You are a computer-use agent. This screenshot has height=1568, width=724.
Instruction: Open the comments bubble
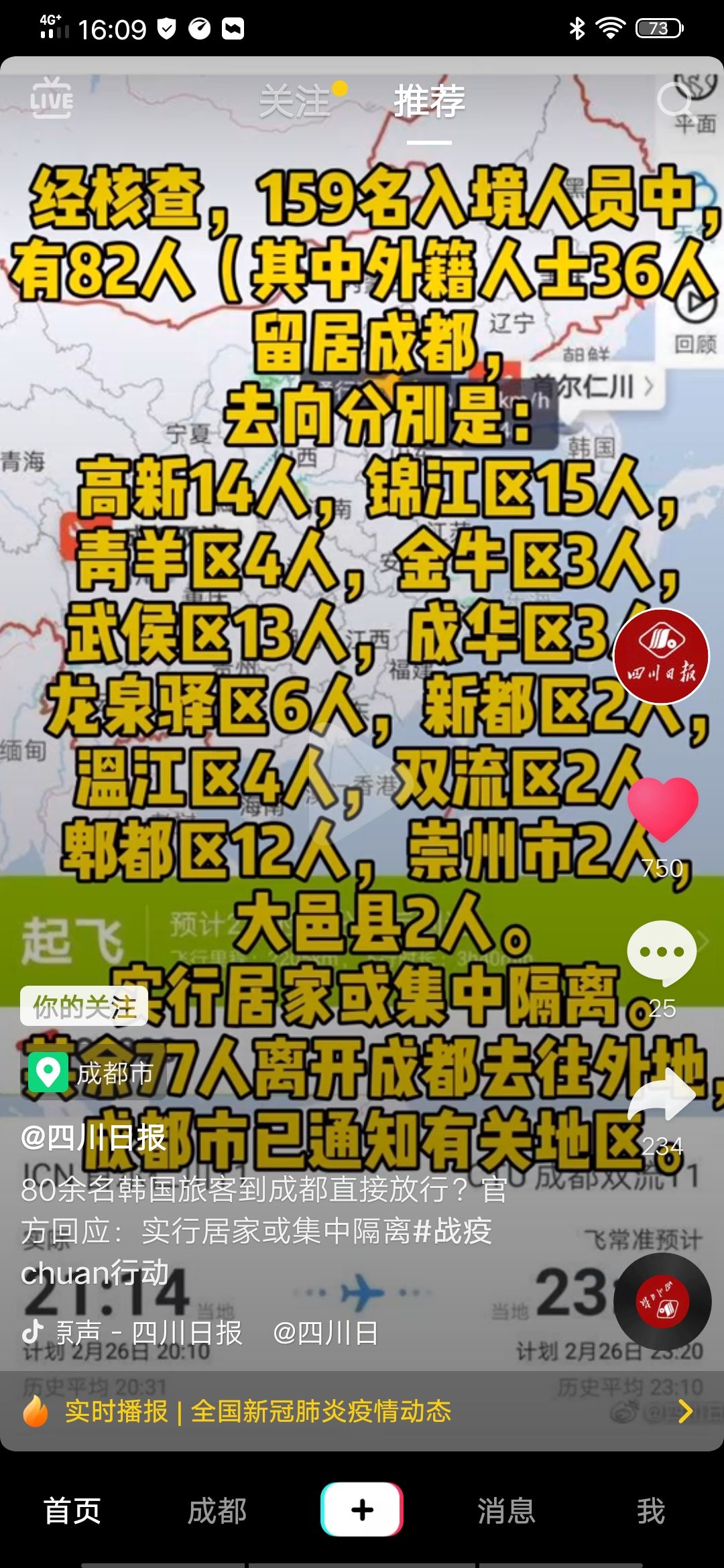coord(662,953)
